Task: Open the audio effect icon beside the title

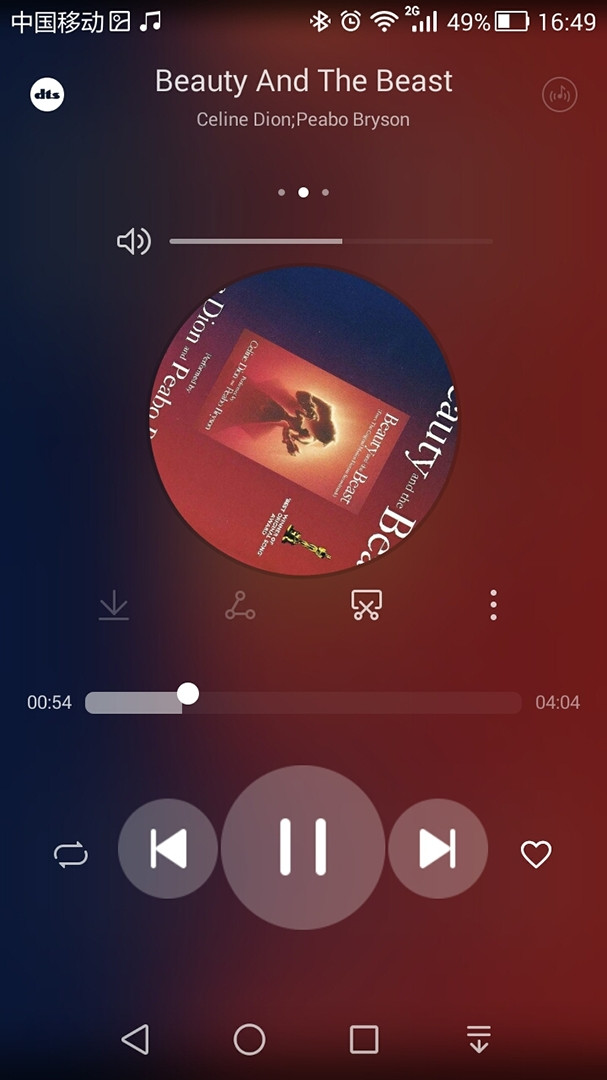Action: pos(559,95)
